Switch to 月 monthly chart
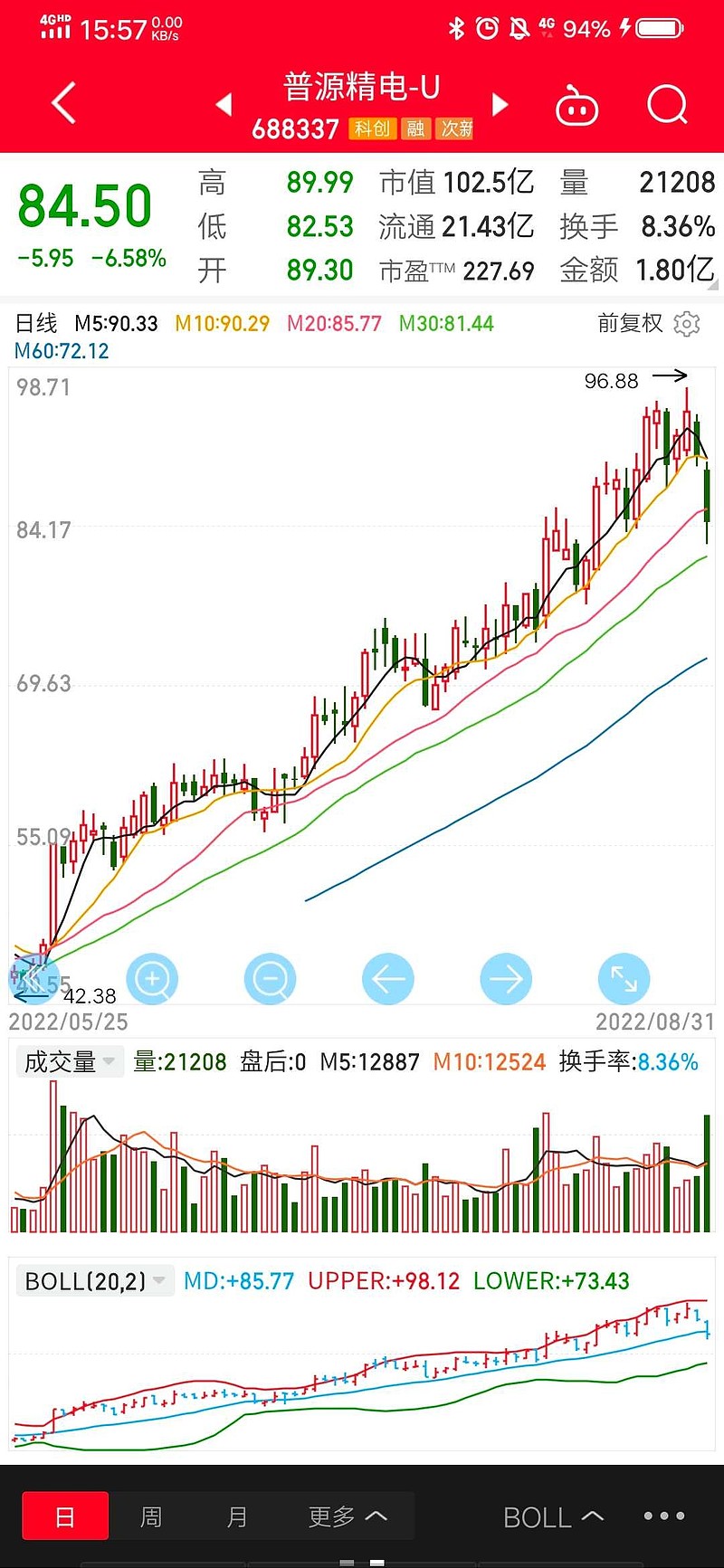The height and width of the screenshot is (1568, 724). coord(237,1516)
